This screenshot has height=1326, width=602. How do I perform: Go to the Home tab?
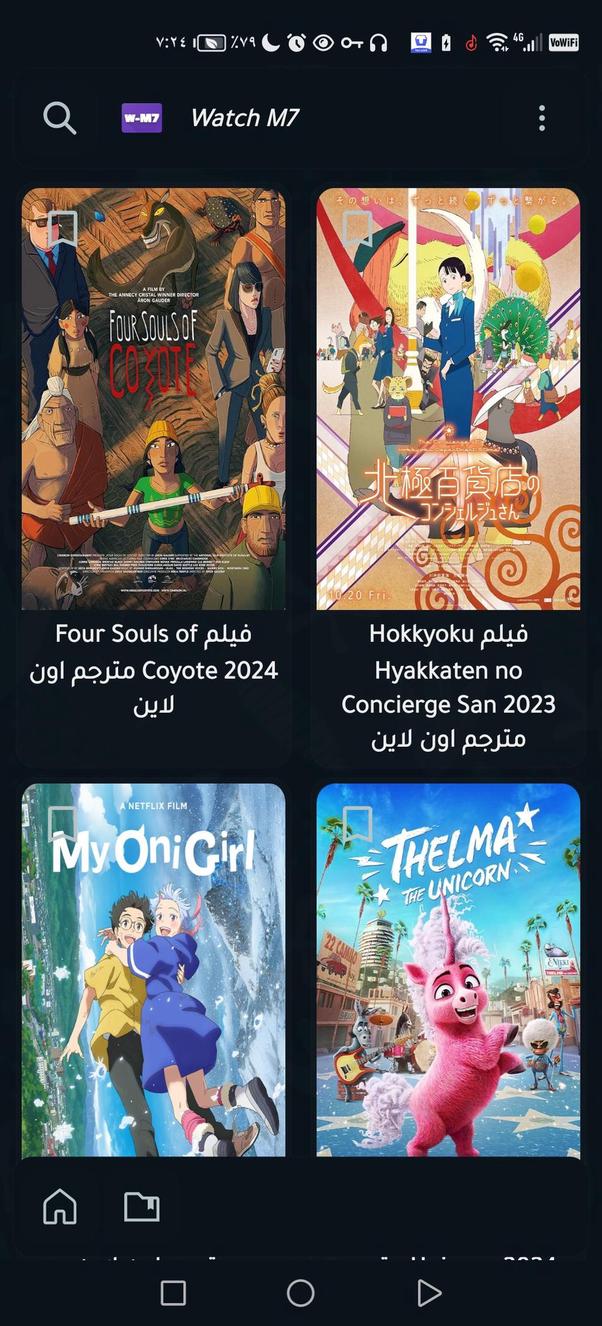60,1207
